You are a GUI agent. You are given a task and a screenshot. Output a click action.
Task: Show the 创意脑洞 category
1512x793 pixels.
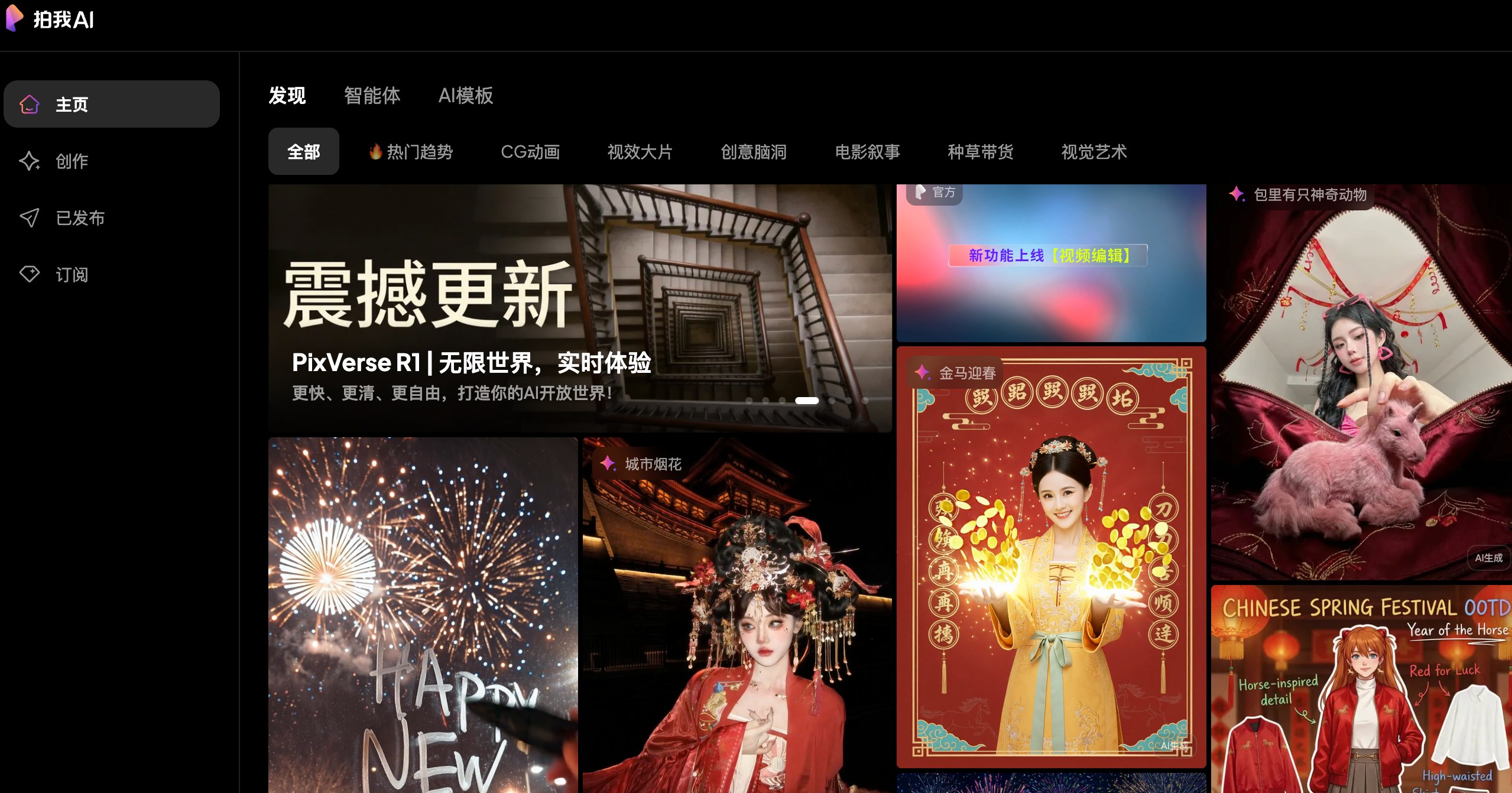(x=753, y=152)
